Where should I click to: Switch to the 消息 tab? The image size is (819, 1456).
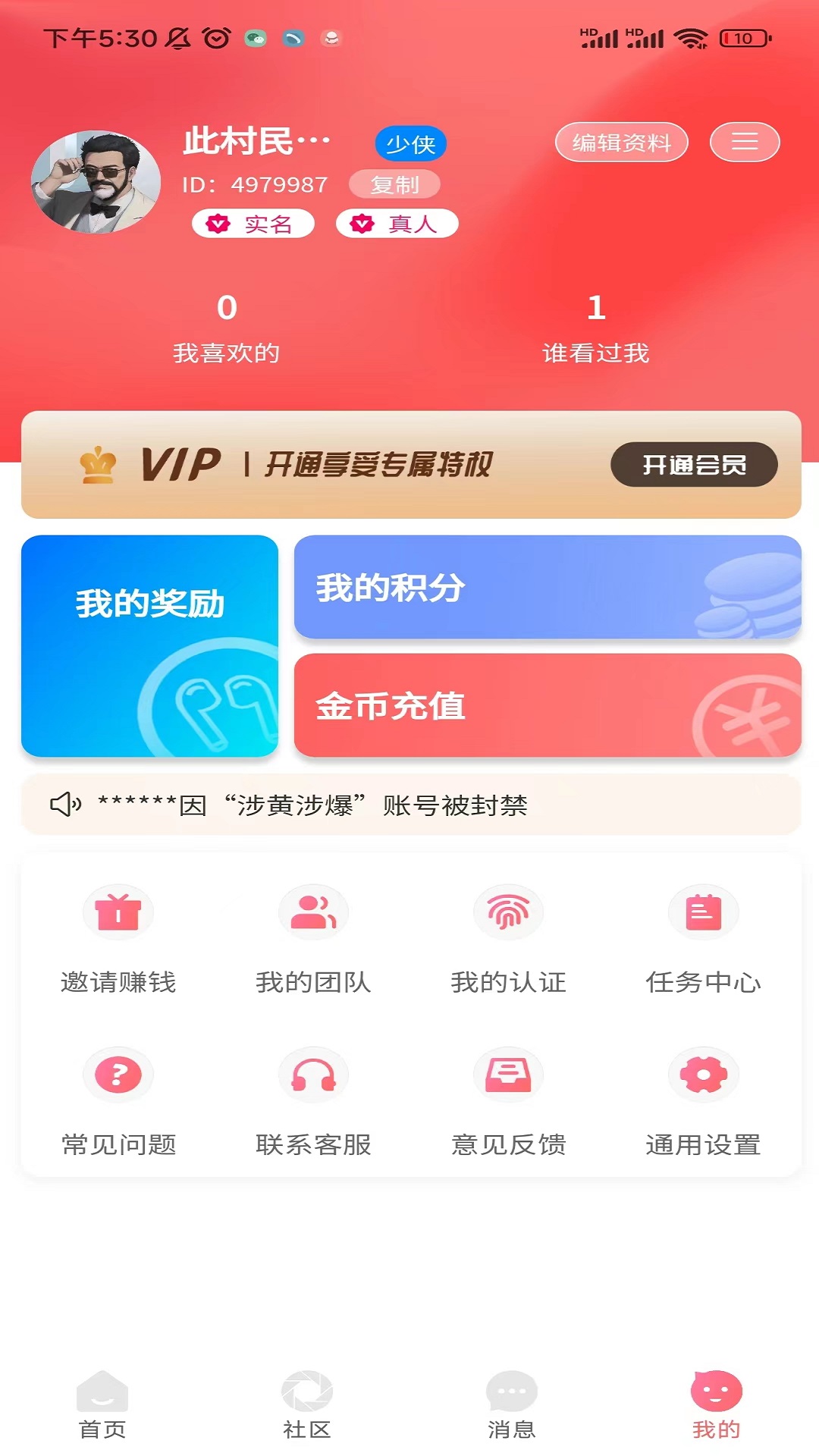(x=512, y=1404)
